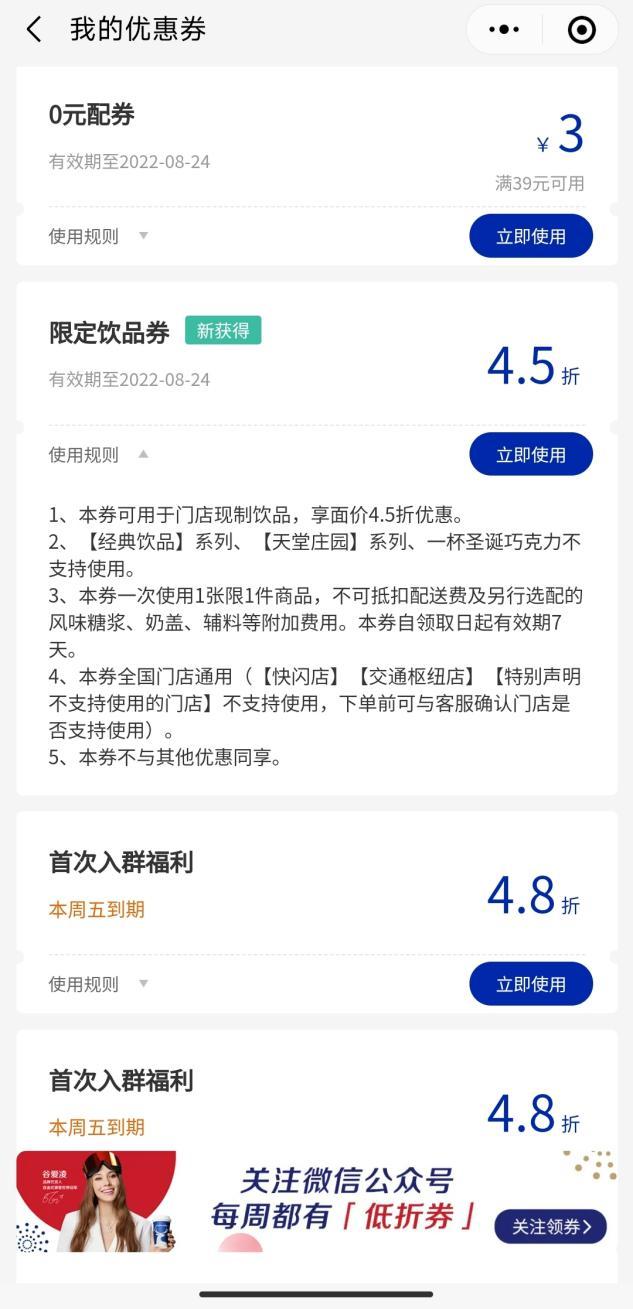The image size is (633, 1309).
Task: Expand 使用规则 for the 首次入群福利 coupon
Action: coord(99,984)
